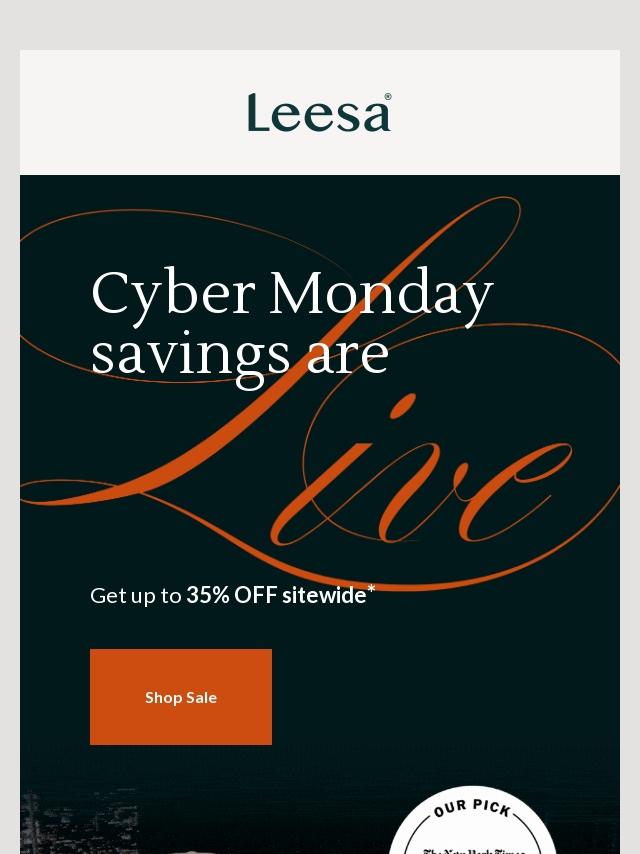The width and height of the screenshot is (640, 854).
Task: Tap the Shop Sale button
Action: (181, 697)
